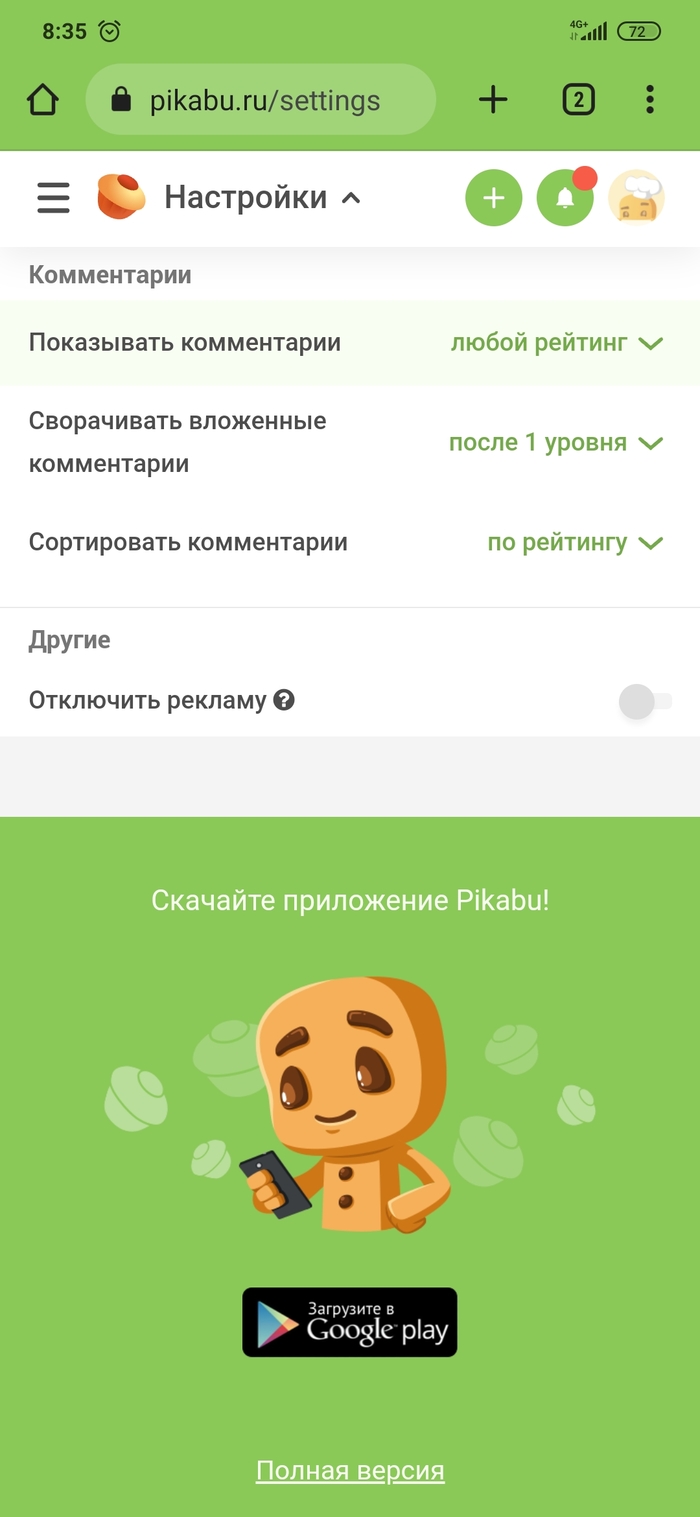Go to the browser home page

pos(43,100)
